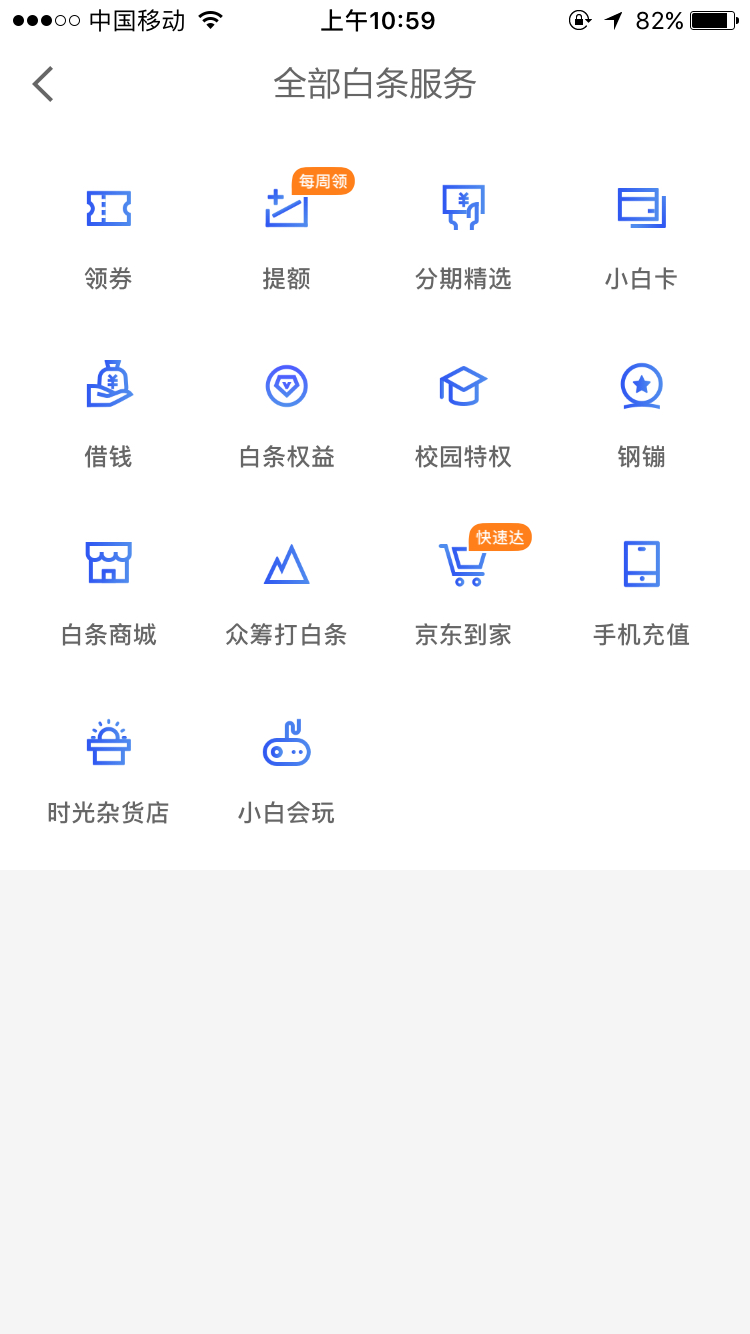
Task: Tap 借钱 to borrow money
Action: pos(108,413)
